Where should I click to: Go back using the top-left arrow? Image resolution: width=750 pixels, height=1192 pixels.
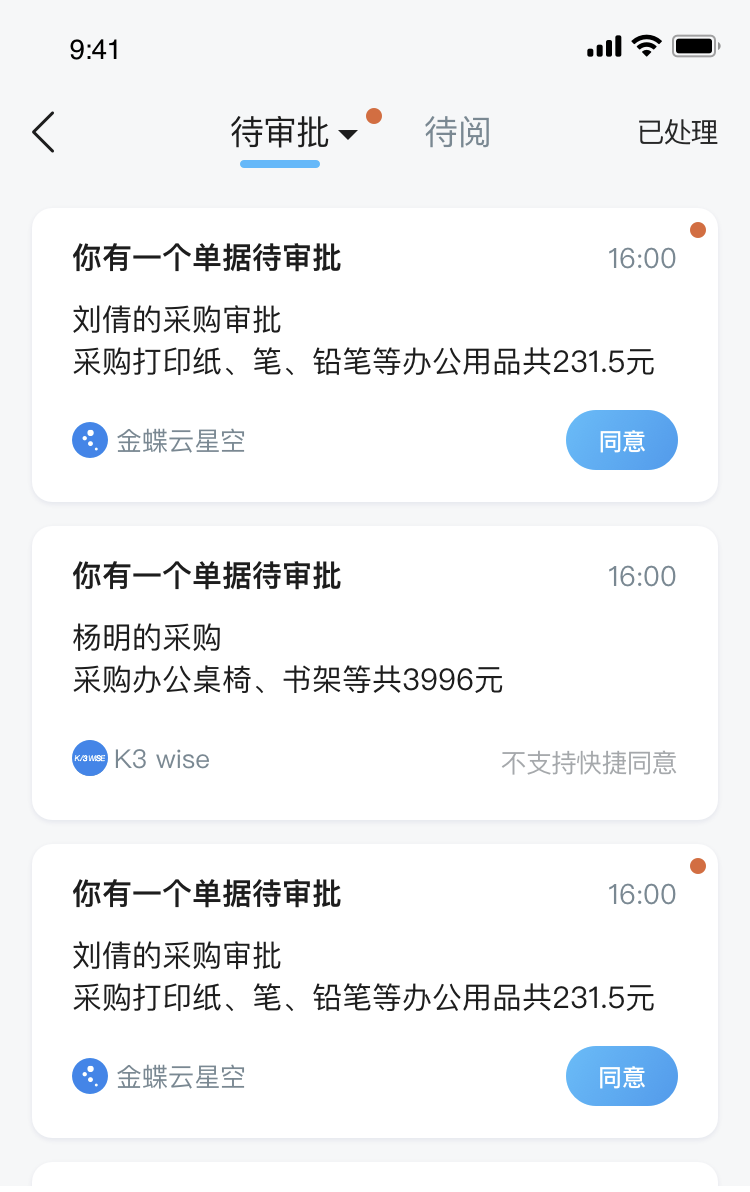43,132
